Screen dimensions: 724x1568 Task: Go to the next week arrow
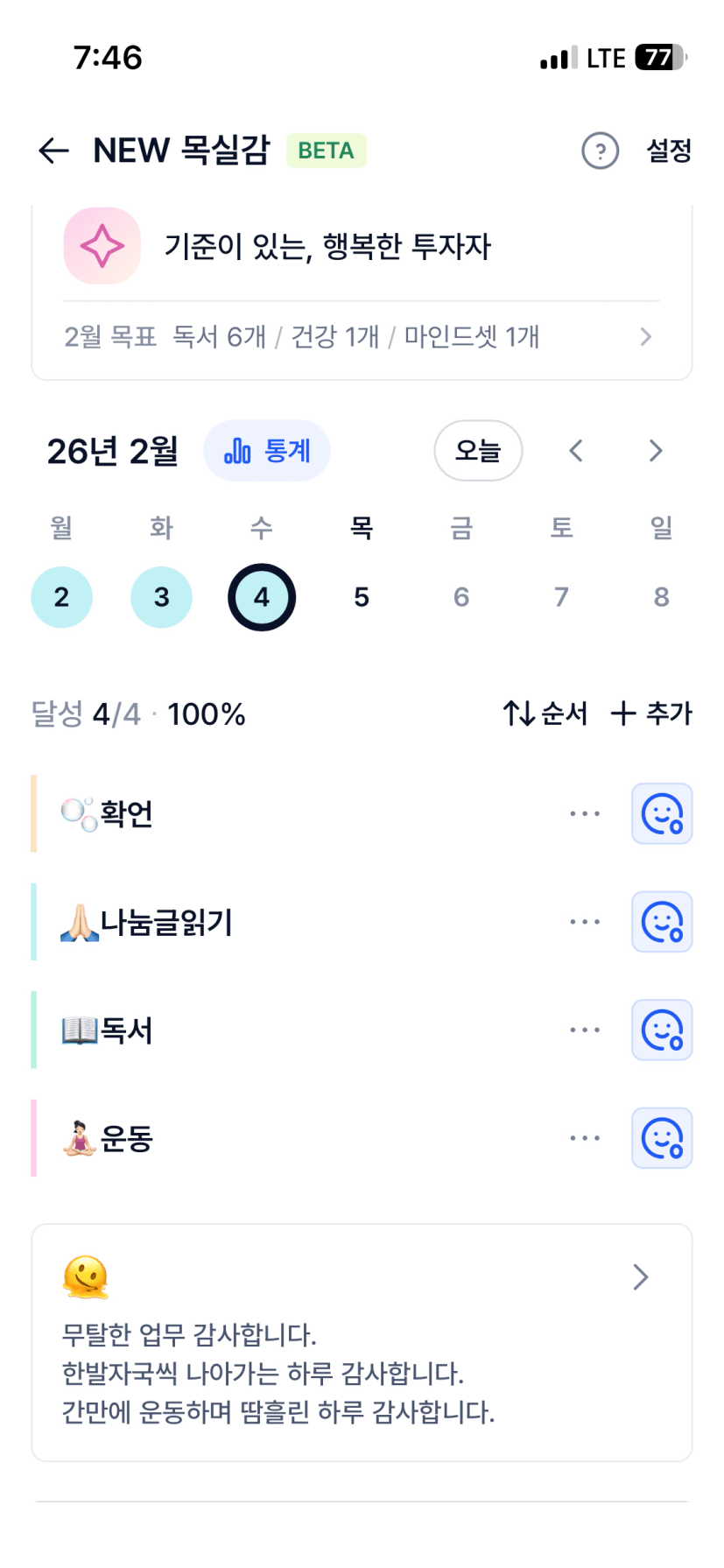click(656, 451)
